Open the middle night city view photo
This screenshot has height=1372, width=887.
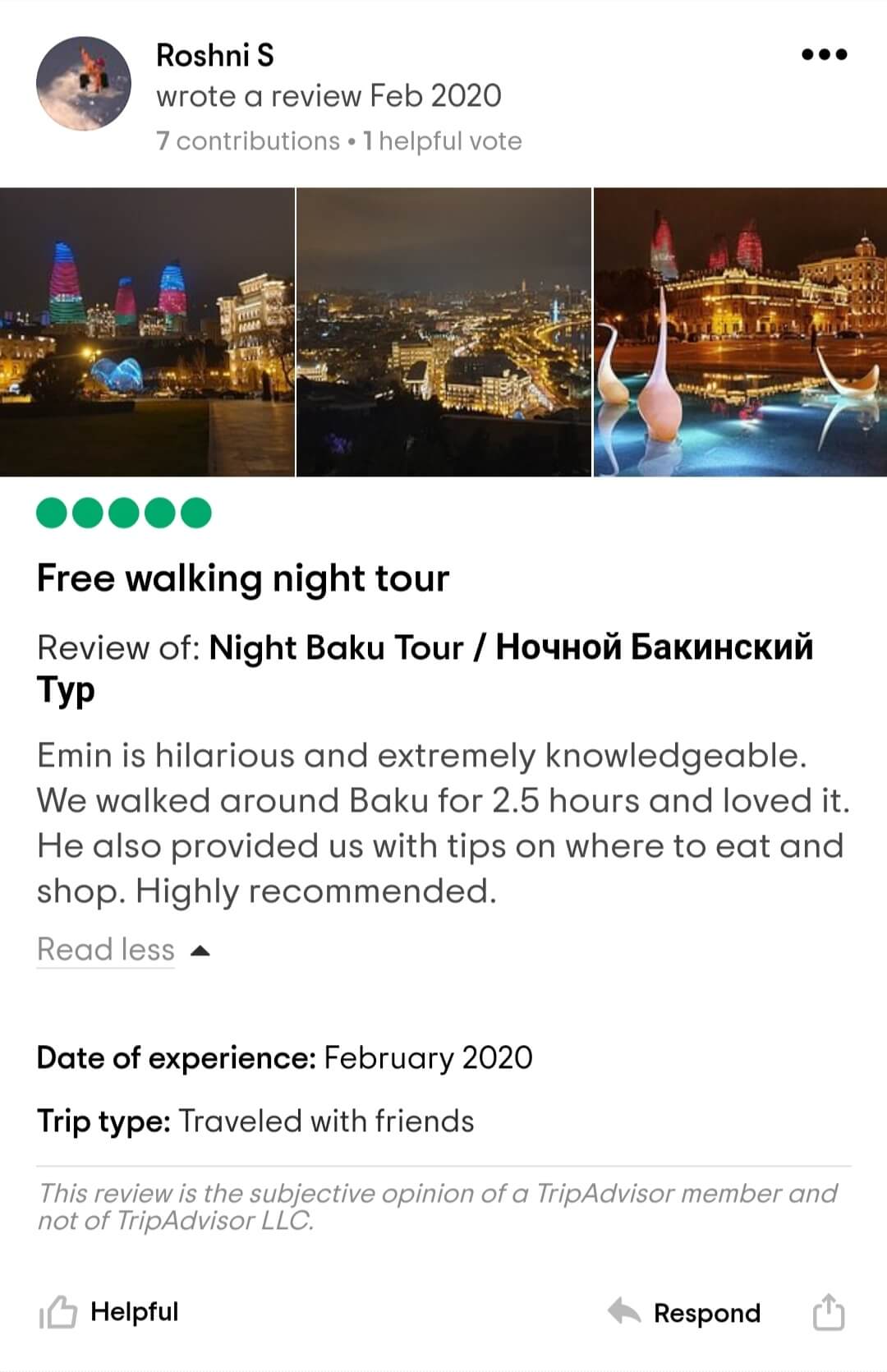pos(443,332)
